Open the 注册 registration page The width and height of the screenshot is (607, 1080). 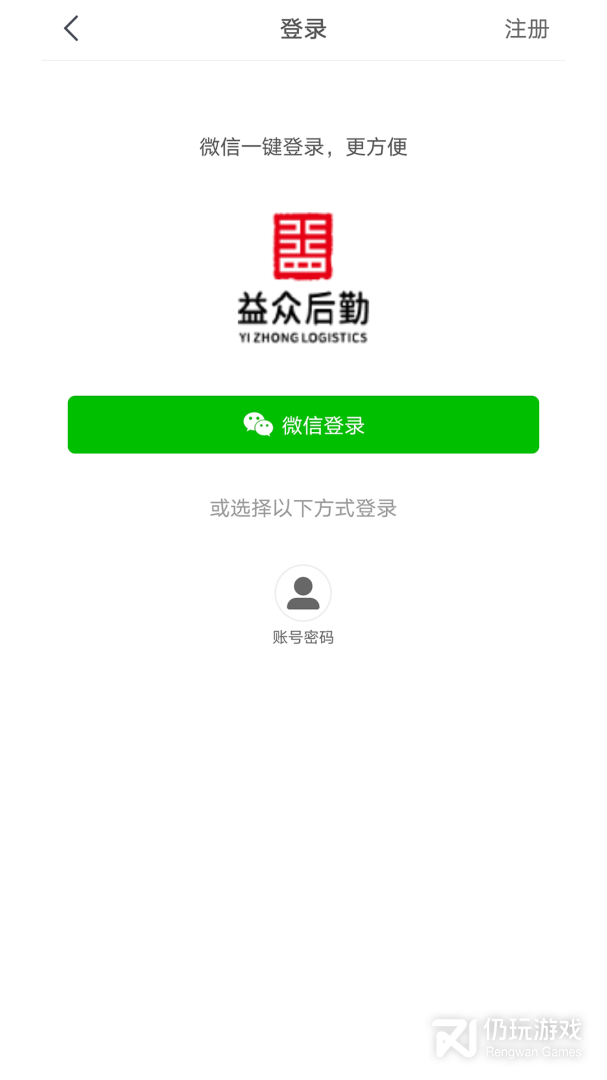point(526,29)
